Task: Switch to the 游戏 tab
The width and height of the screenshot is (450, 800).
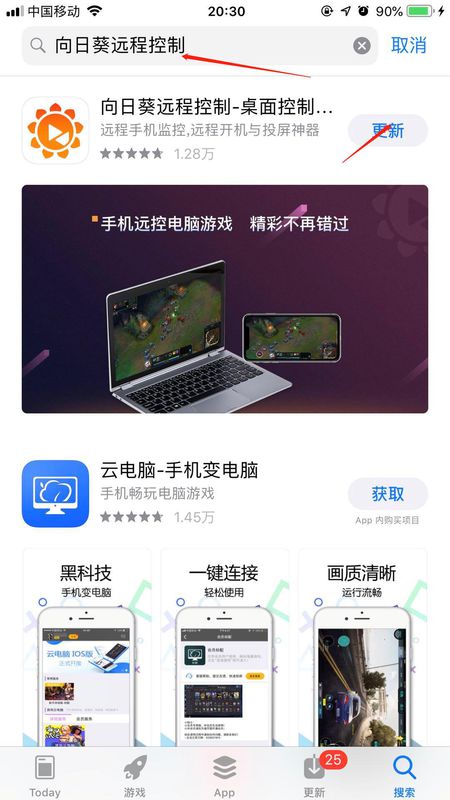Action: click(135, 776)
